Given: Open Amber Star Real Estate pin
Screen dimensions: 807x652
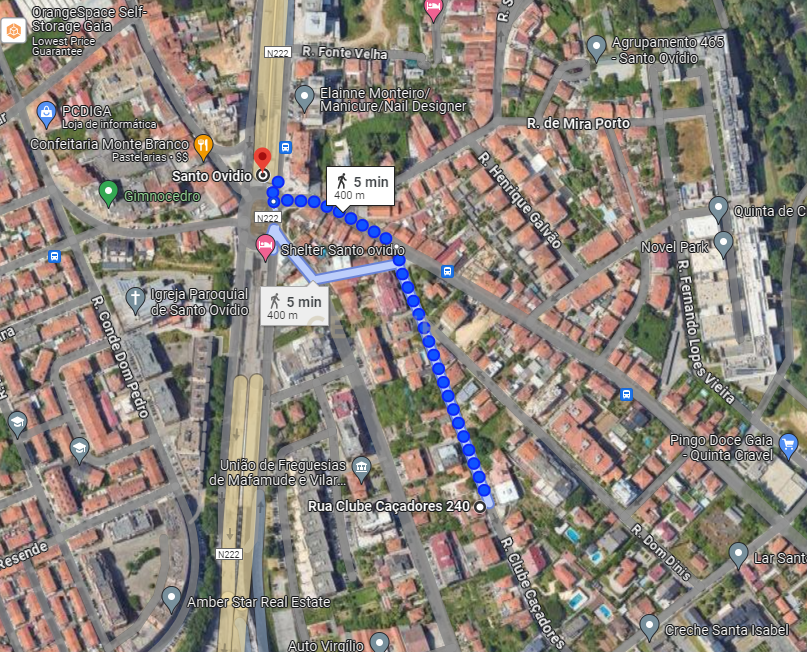Looking at the screenshot, I should (171, 598).
